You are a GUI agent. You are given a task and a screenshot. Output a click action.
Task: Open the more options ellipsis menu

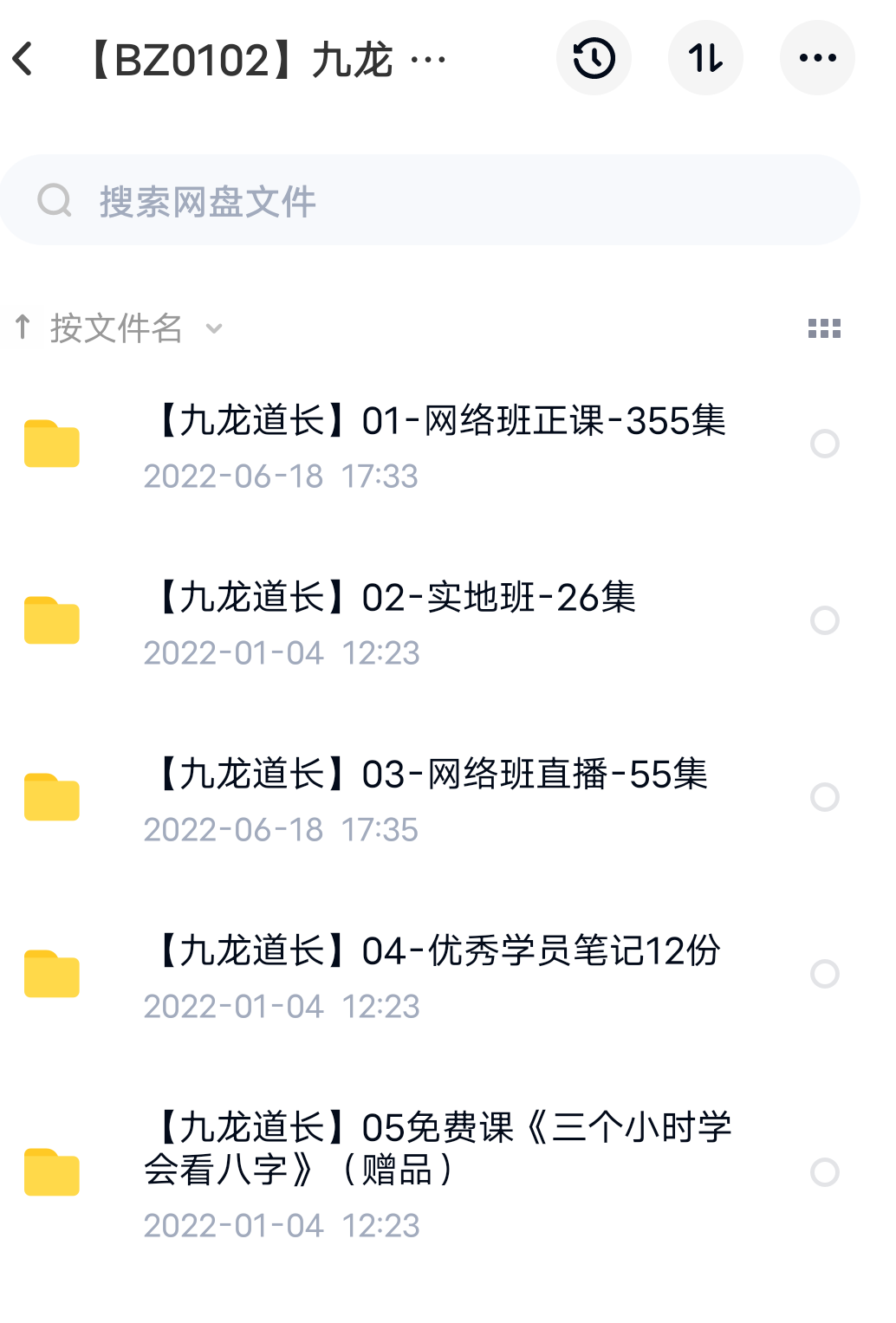817,57
